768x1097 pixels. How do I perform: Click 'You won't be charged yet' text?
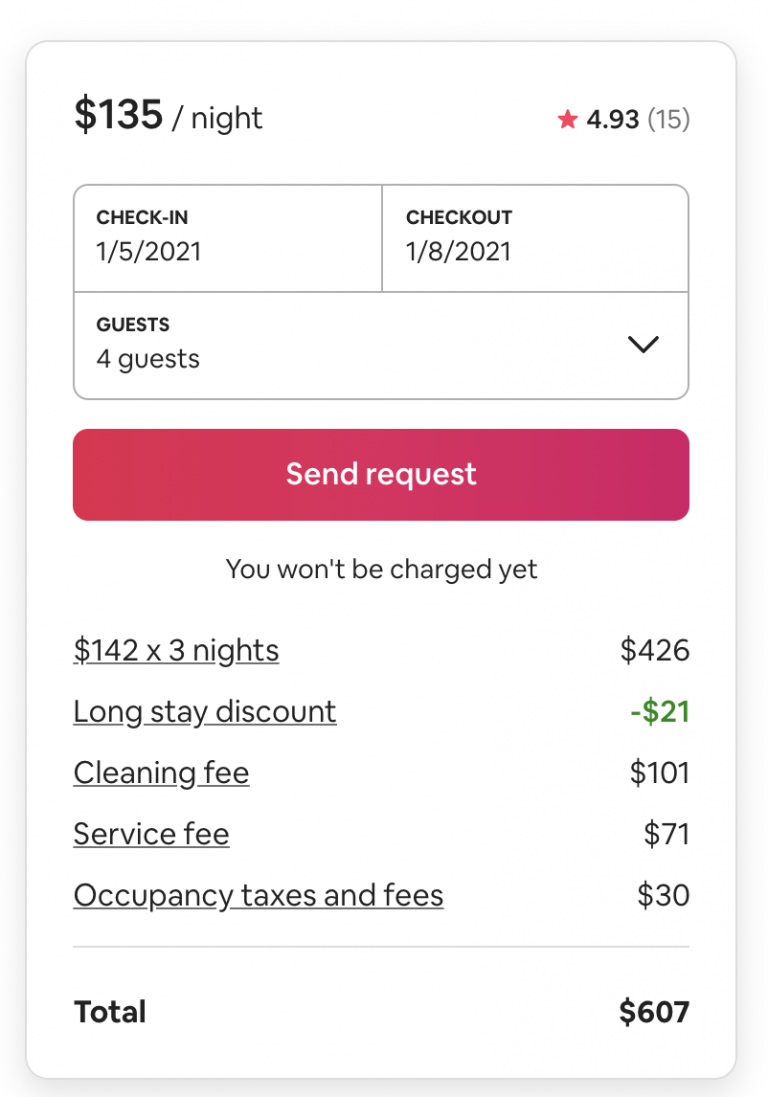[380, 569]
